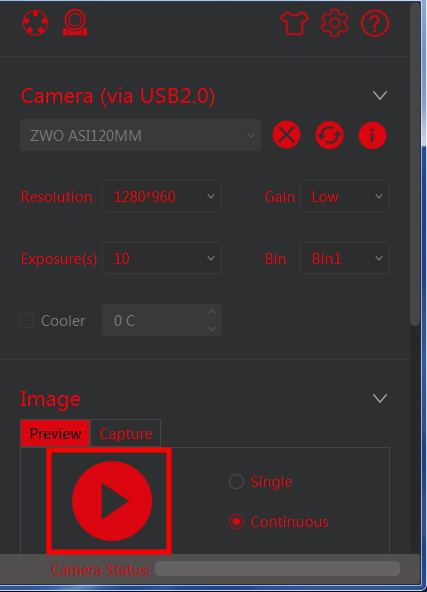427x592 pixels.
Task: Open the Bin dropdown
Action: point(345,258)
